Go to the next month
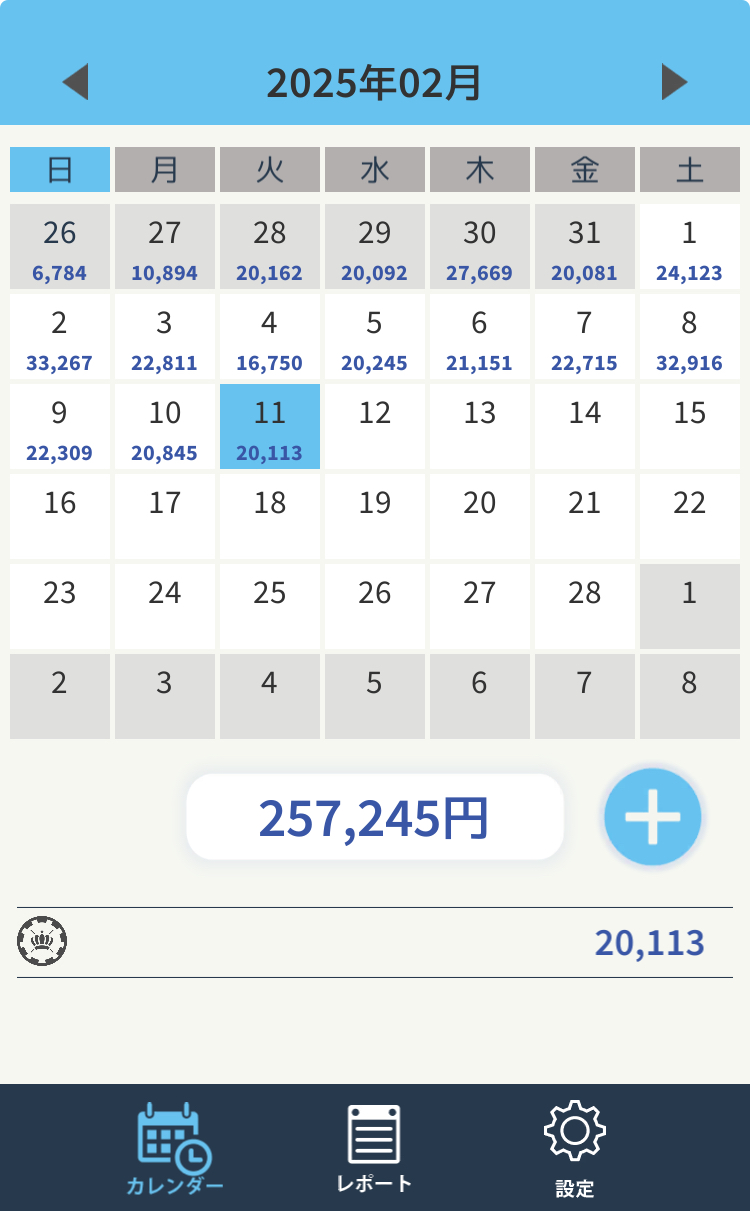Image resolution: width=750 pixels, height=1211 pixels. pos(675,82)
